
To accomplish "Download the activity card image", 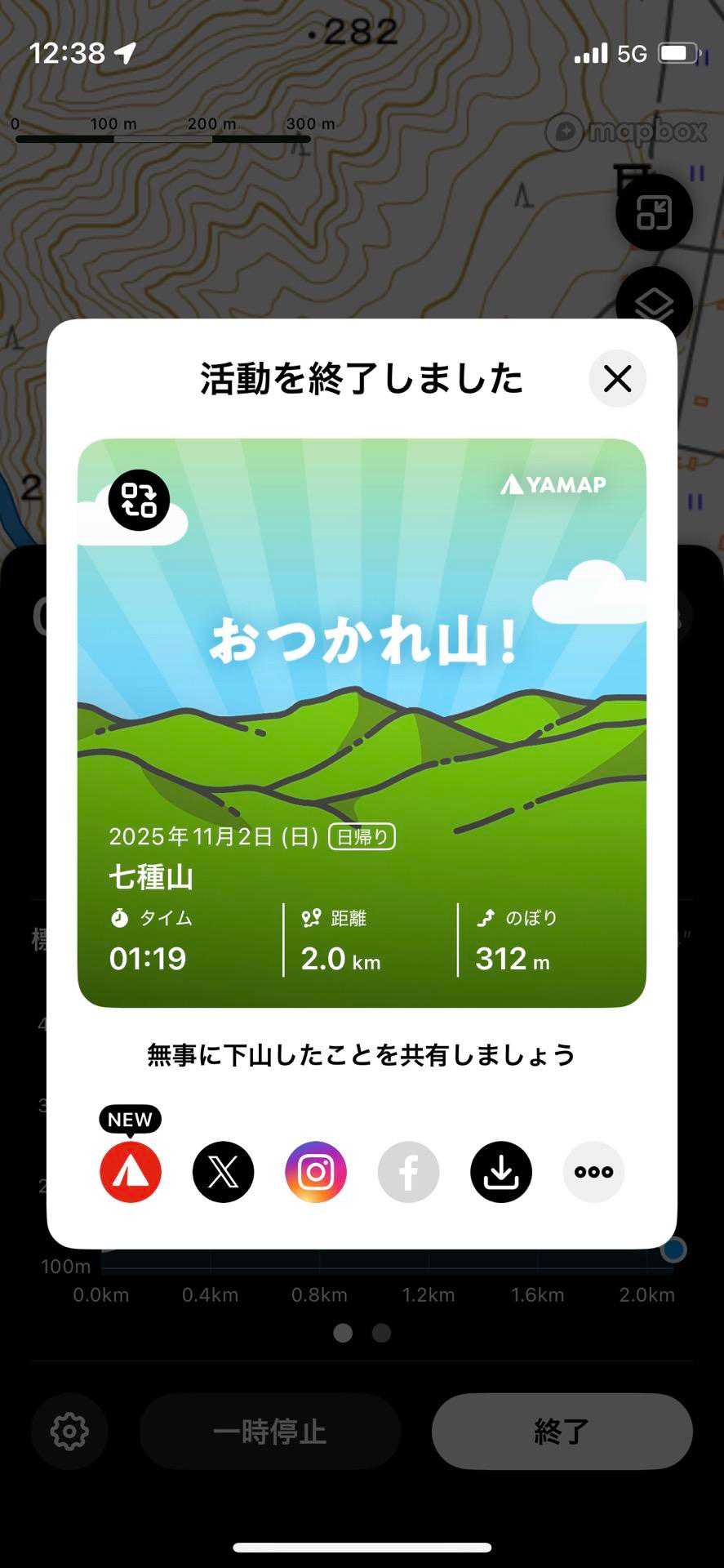I will click(x=501, y=1172).
